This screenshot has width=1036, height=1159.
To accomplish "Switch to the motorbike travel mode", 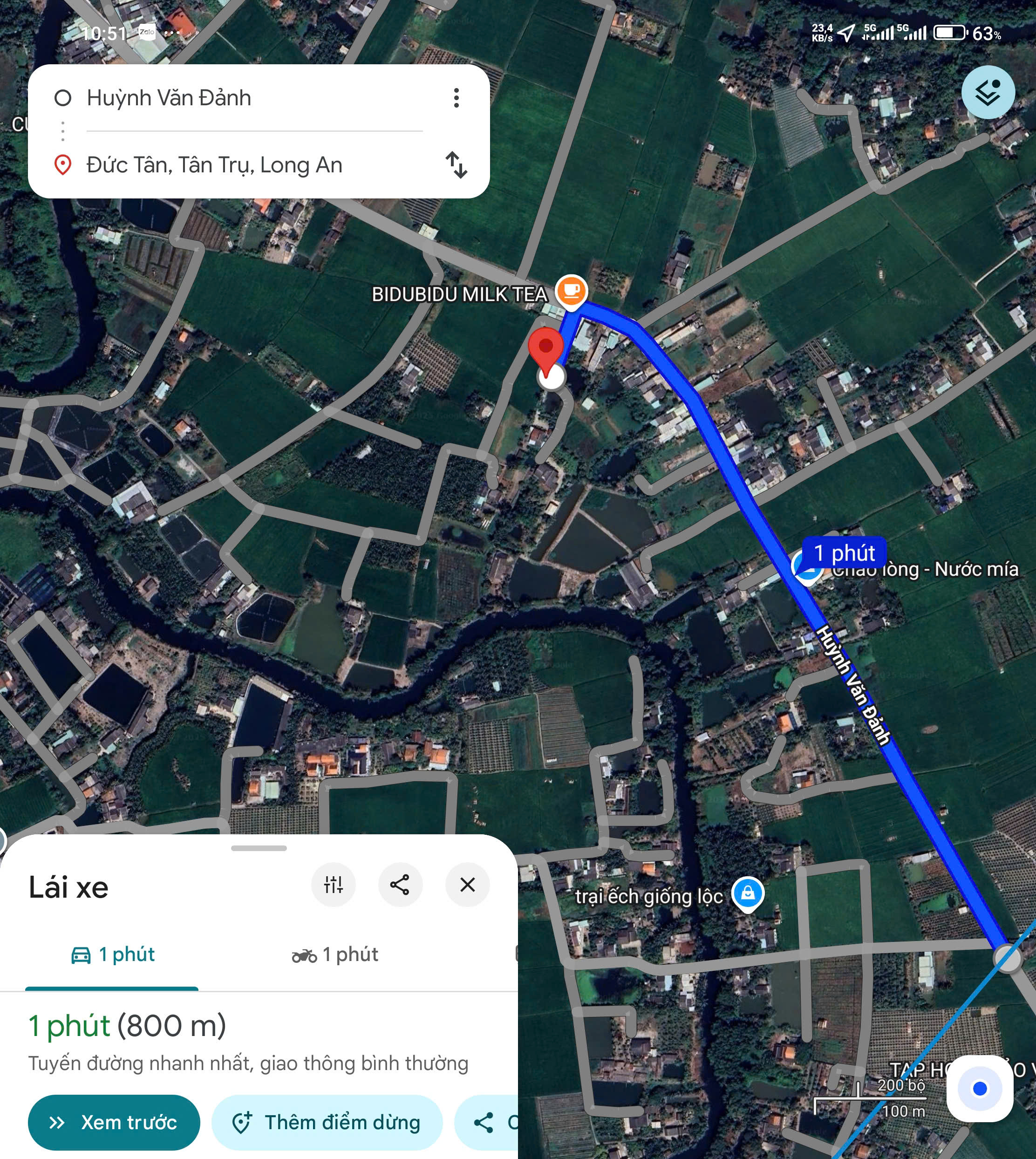I will pyautogui.click(x=335, y=954).
